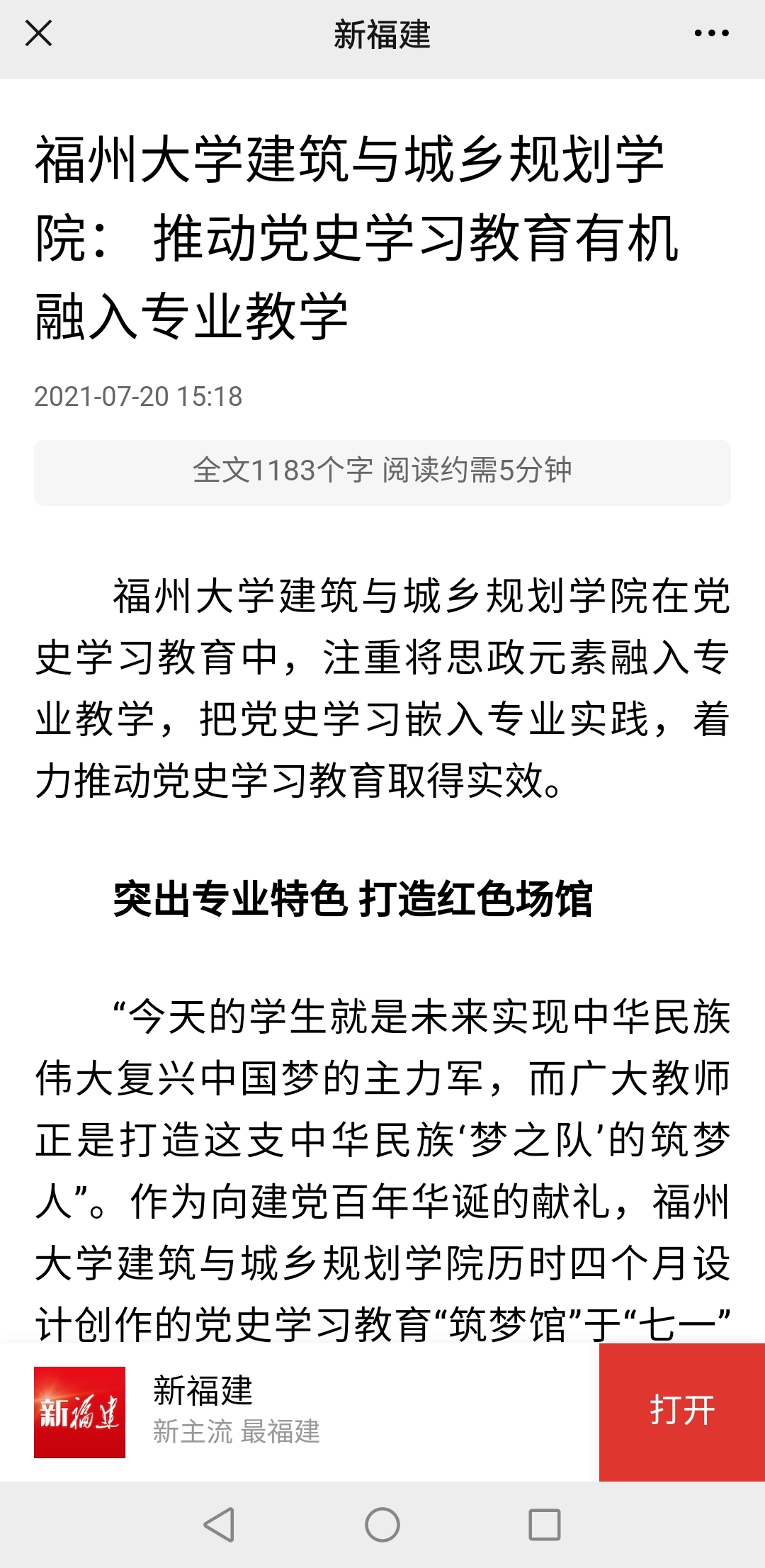Close the article page

pos(38,33)
